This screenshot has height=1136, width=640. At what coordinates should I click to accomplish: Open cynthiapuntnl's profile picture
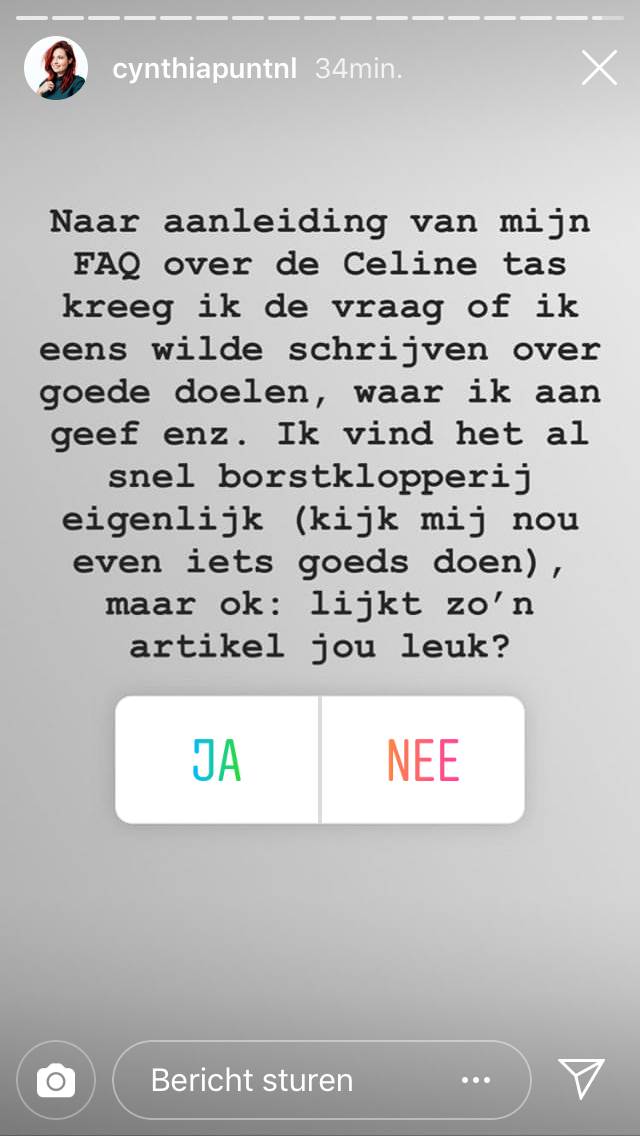tap(55, 69)
